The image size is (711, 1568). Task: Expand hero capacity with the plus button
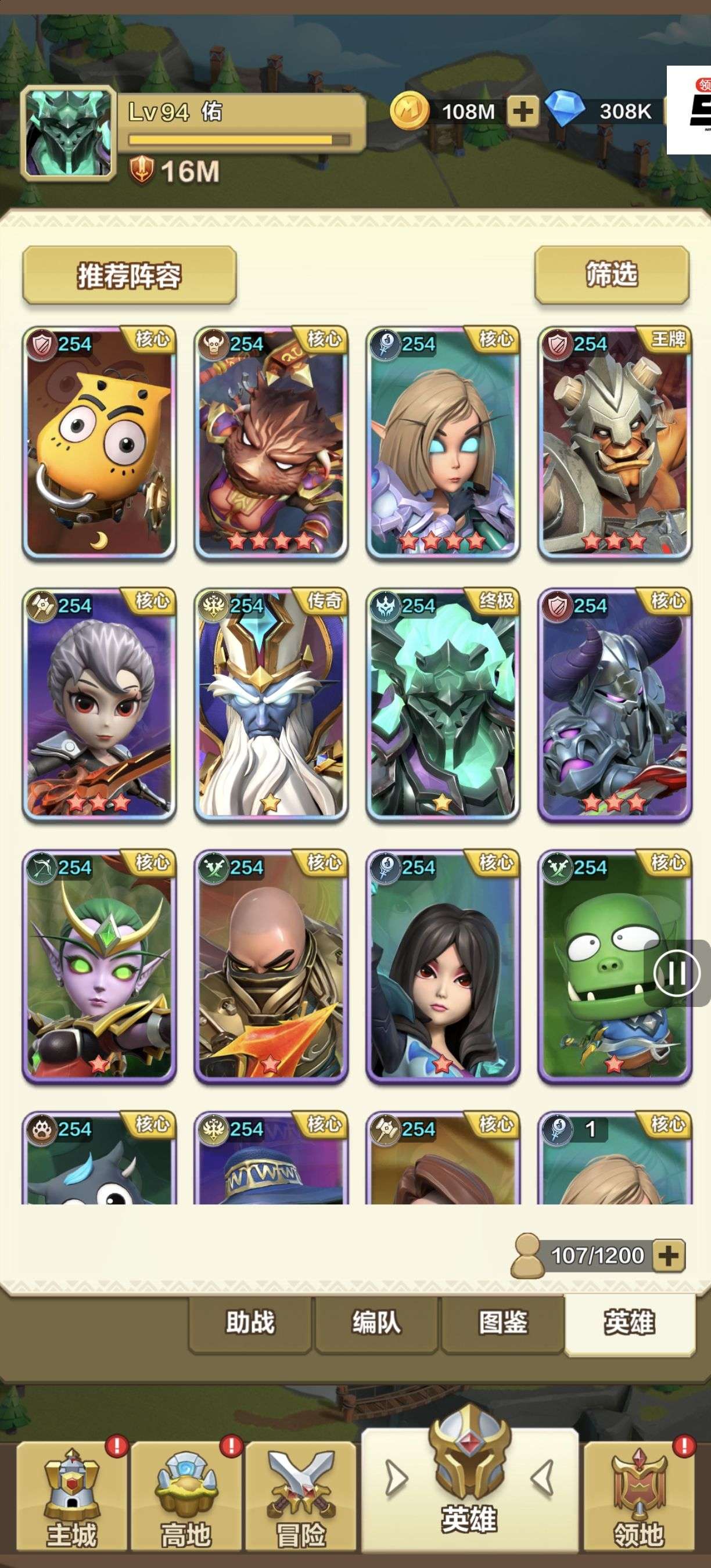[668, 1255]
